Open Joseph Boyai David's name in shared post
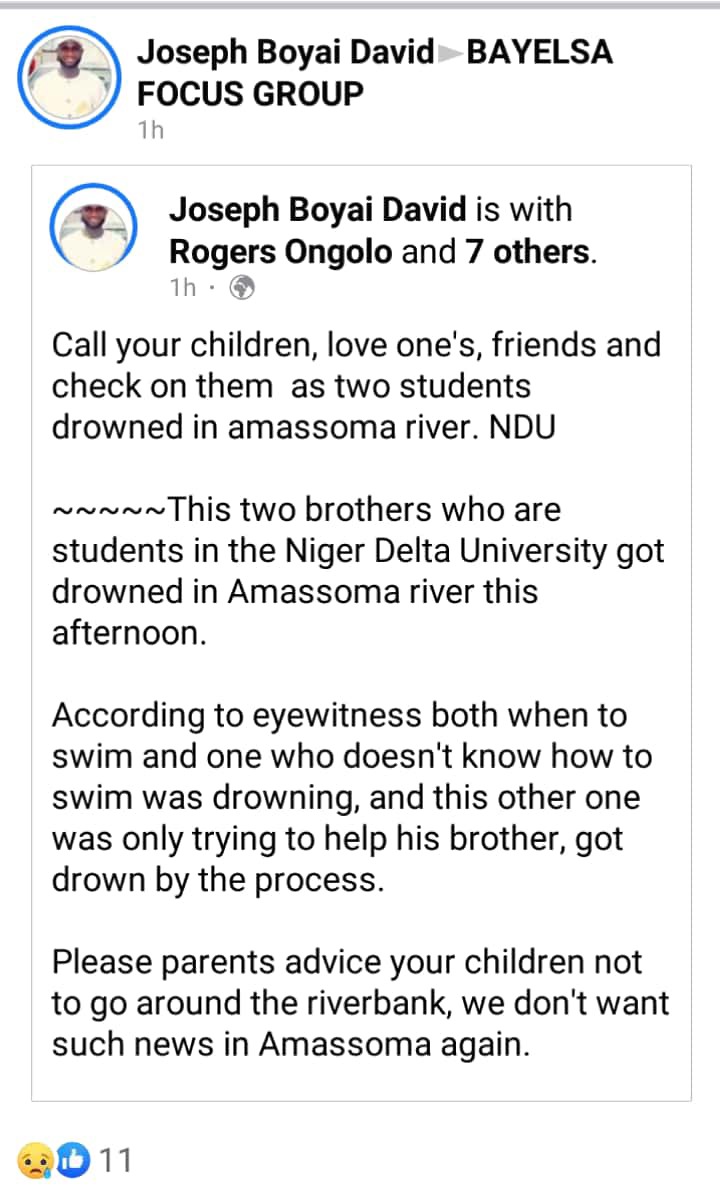The height and width of the screenshot is (1192, 720). (x=317, y=210)
